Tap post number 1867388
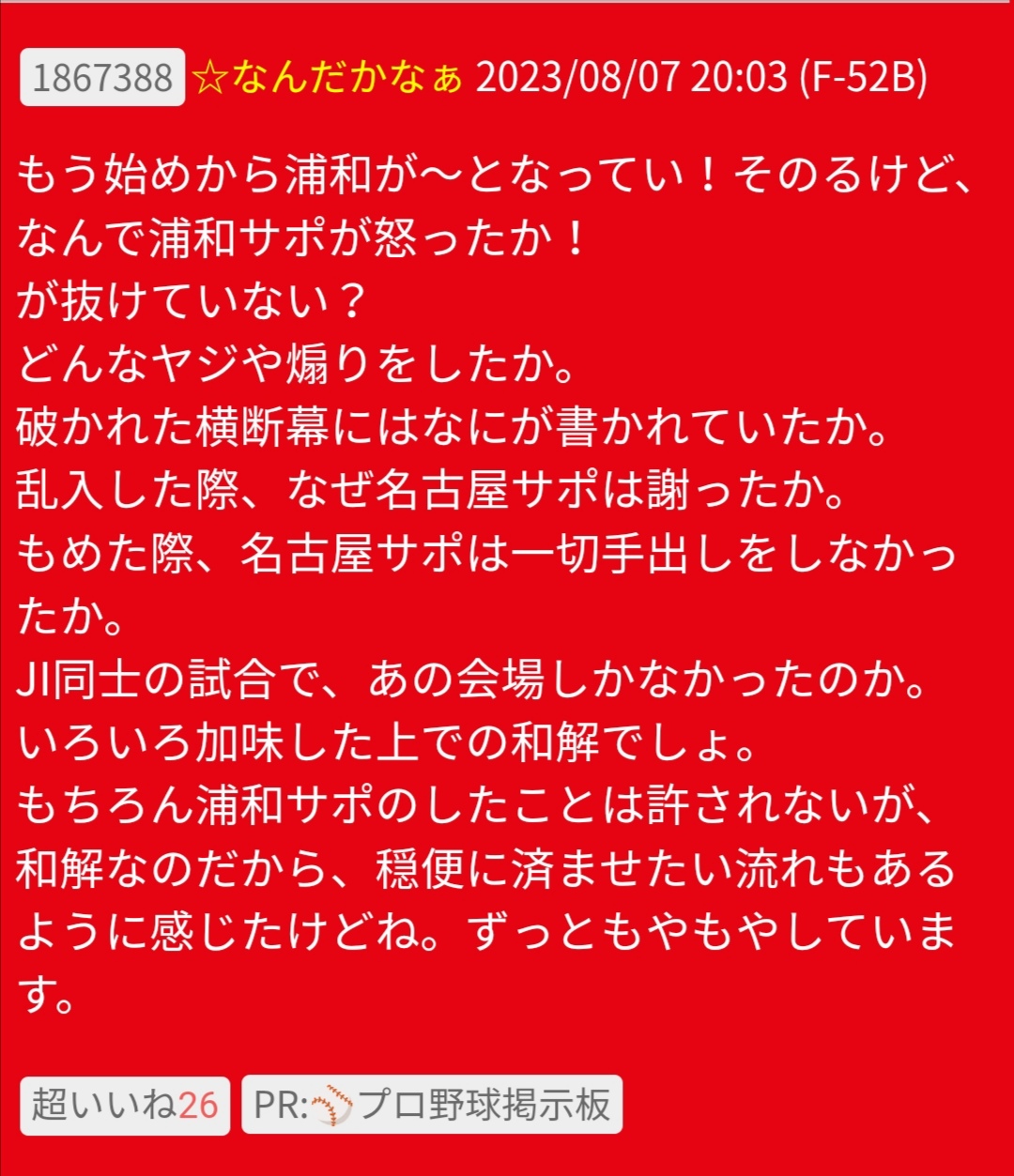The width and height of the screenshot is (1014, 1176). click(102, 77)
